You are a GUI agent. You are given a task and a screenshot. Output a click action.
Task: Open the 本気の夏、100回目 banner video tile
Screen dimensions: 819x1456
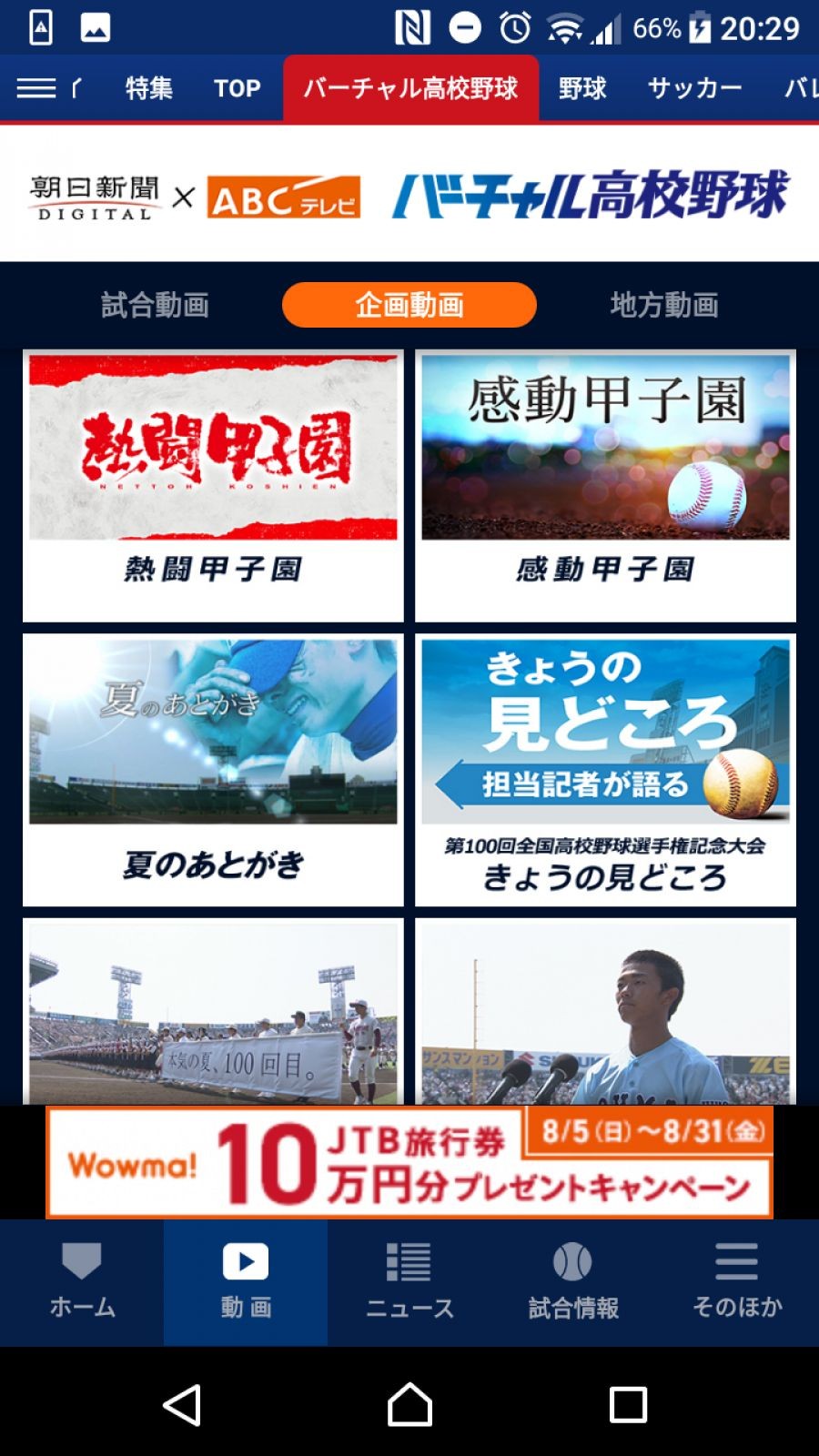coord(213,1012)
